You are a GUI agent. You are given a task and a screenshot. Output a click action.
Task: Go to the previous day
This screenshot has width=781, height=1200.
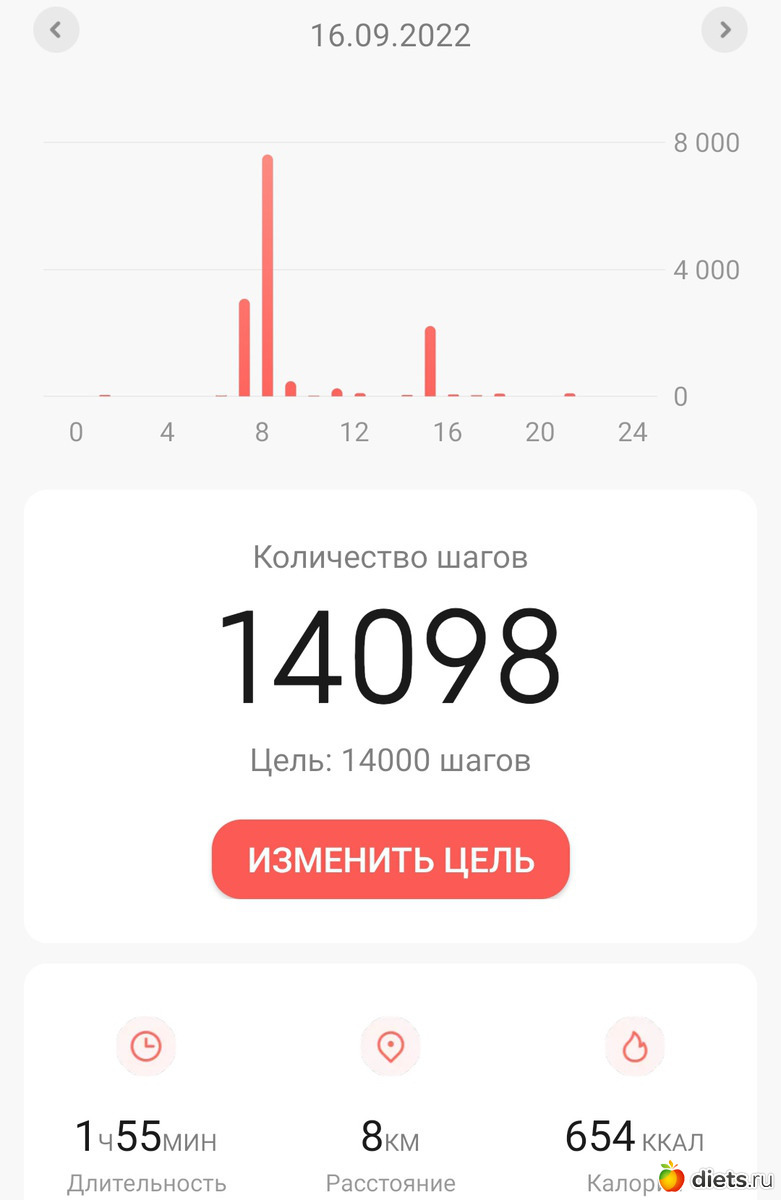(x=56, y=30)
